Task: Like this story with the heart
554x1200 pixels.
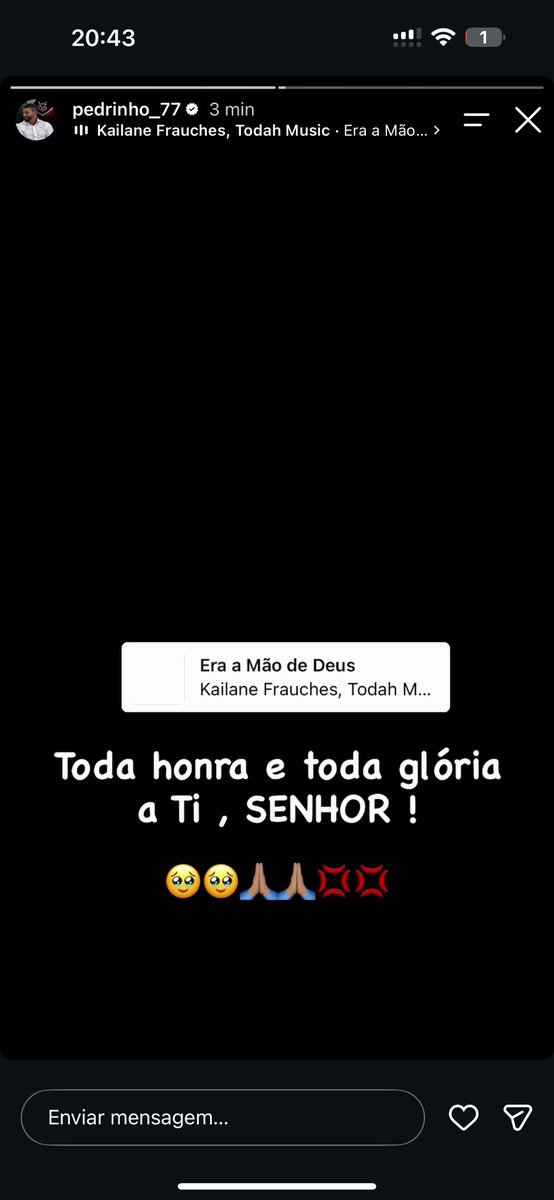Action: click(463, 1117)
